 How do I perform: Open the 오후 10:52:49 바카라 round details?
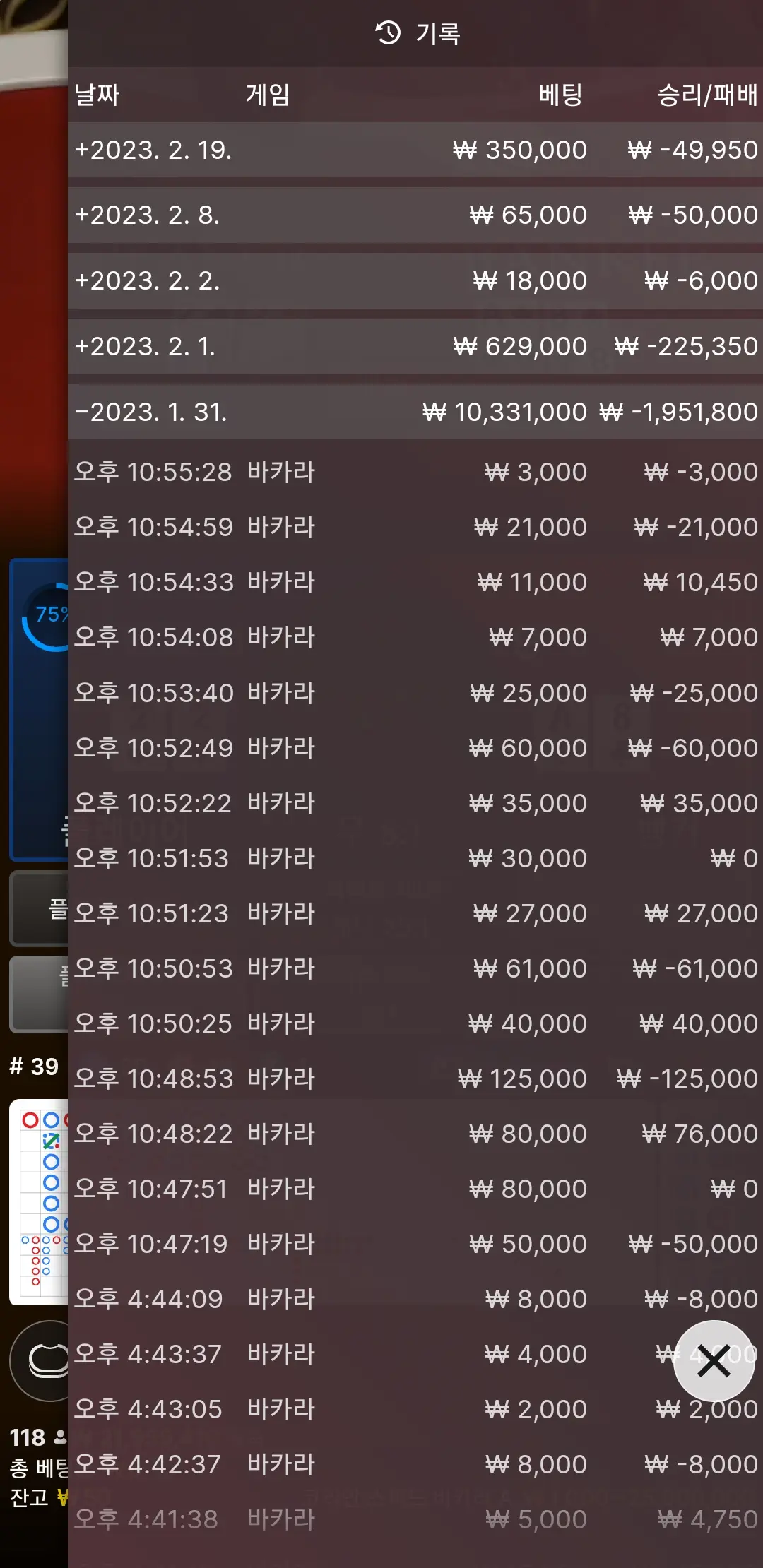pos(415,747)
